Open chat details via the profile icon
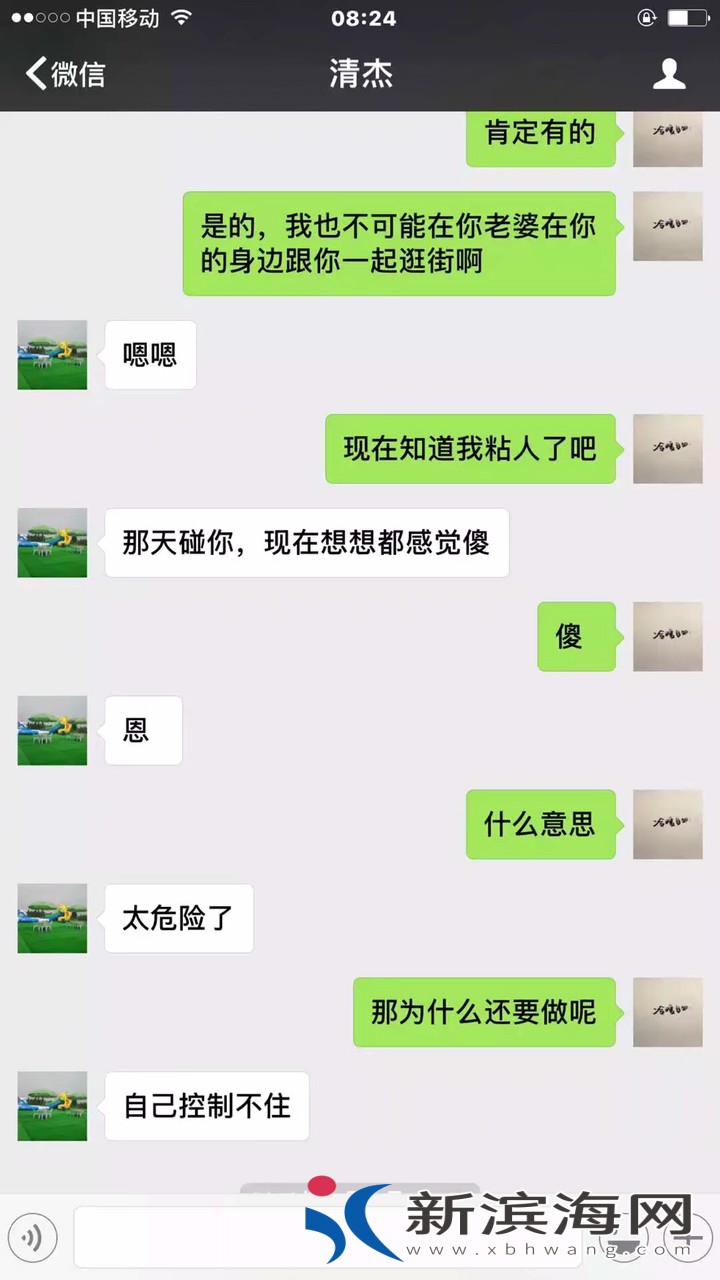Image resolution: width=720 pixels, height=1280 pixels. point(668,74)
